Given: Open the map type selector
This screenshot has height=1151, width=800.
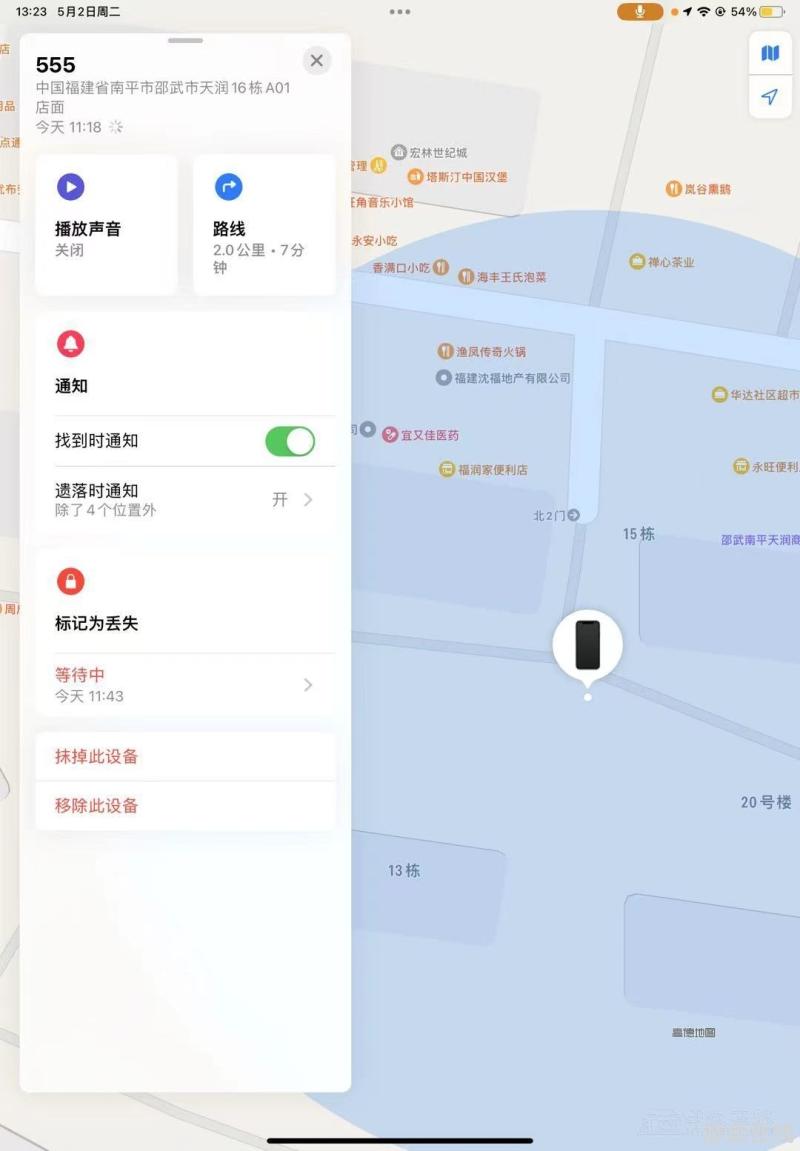Looking at the screenshot, I should click(769, 53).
